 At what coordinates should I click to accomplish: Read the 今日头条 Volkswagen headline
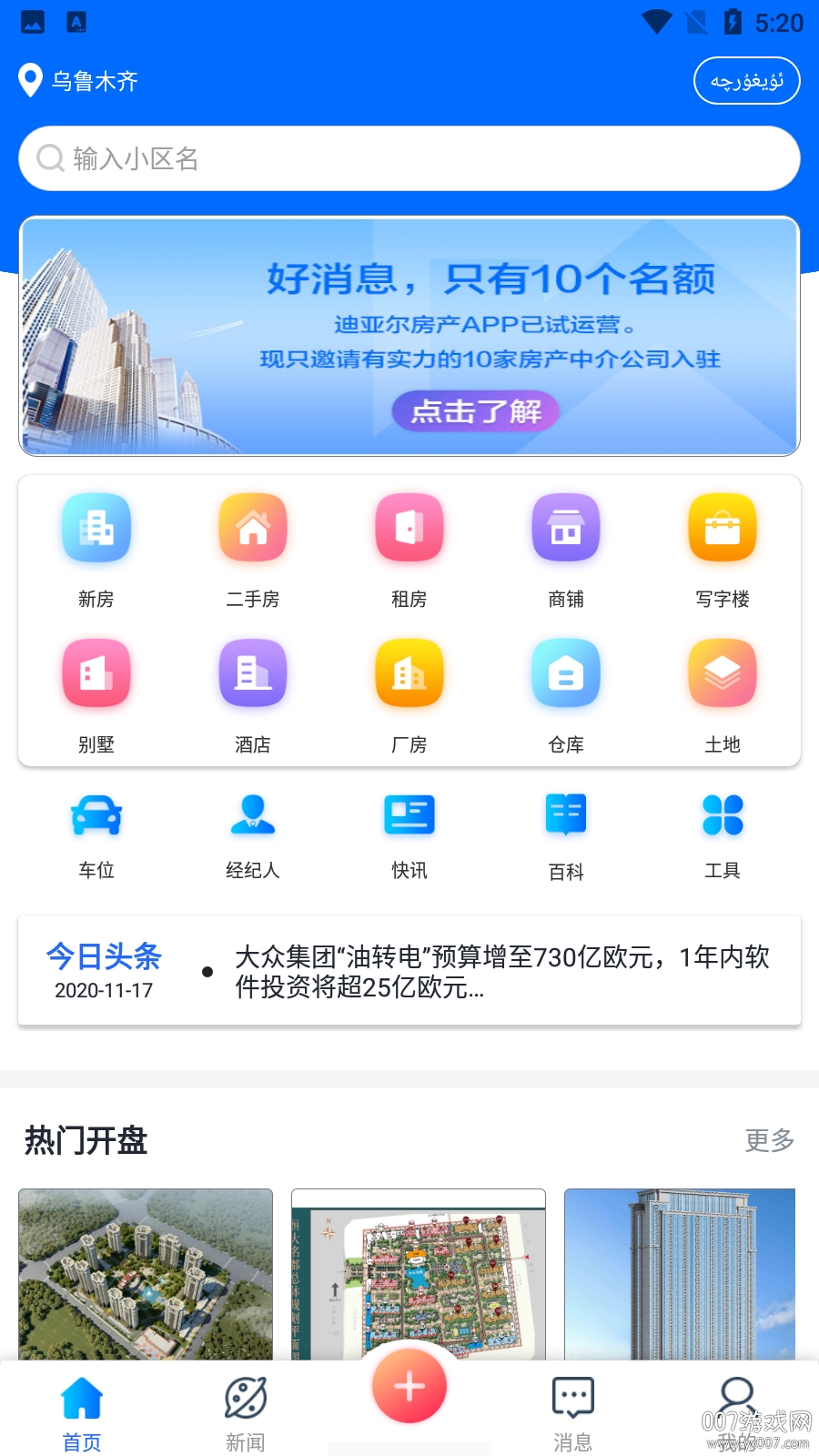click(x=500, y=971)
